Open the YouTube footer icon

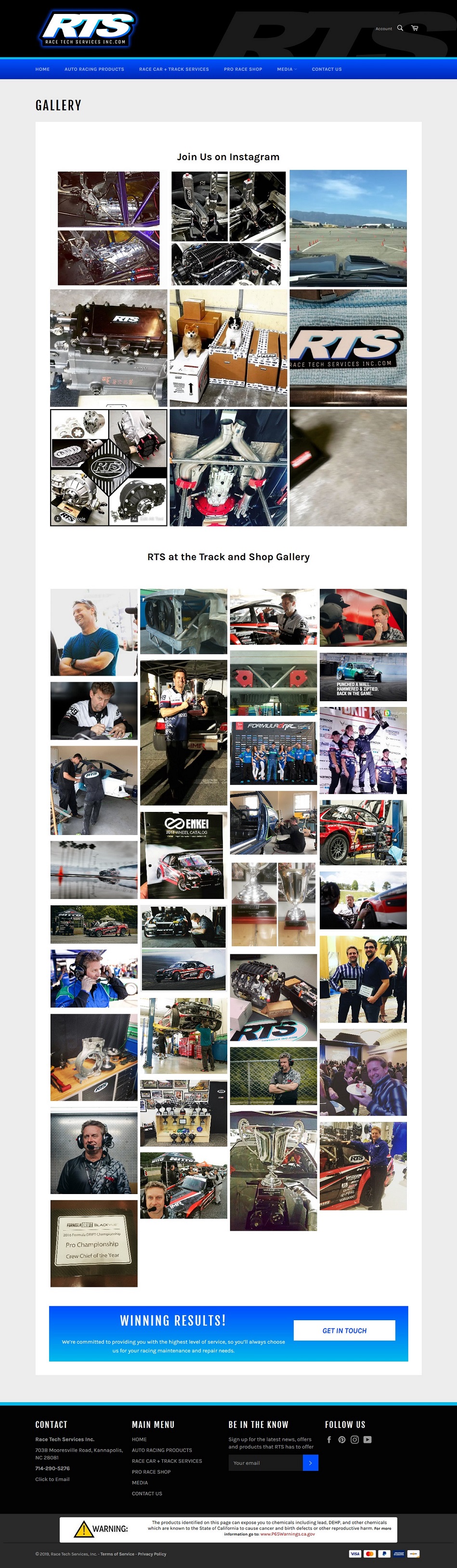(x=367, y=1439)
